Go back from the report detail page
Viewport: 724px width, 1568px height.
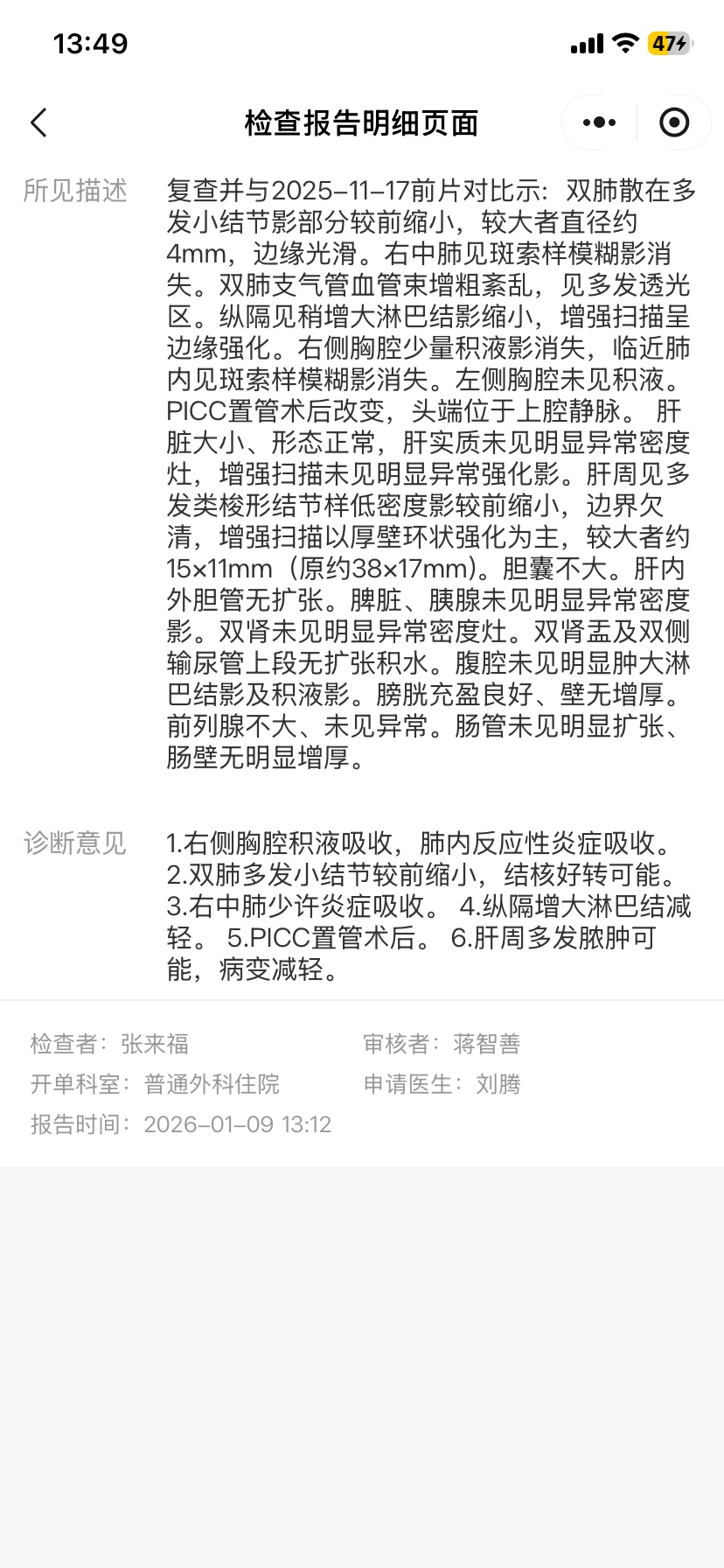[x=38, y=122]
